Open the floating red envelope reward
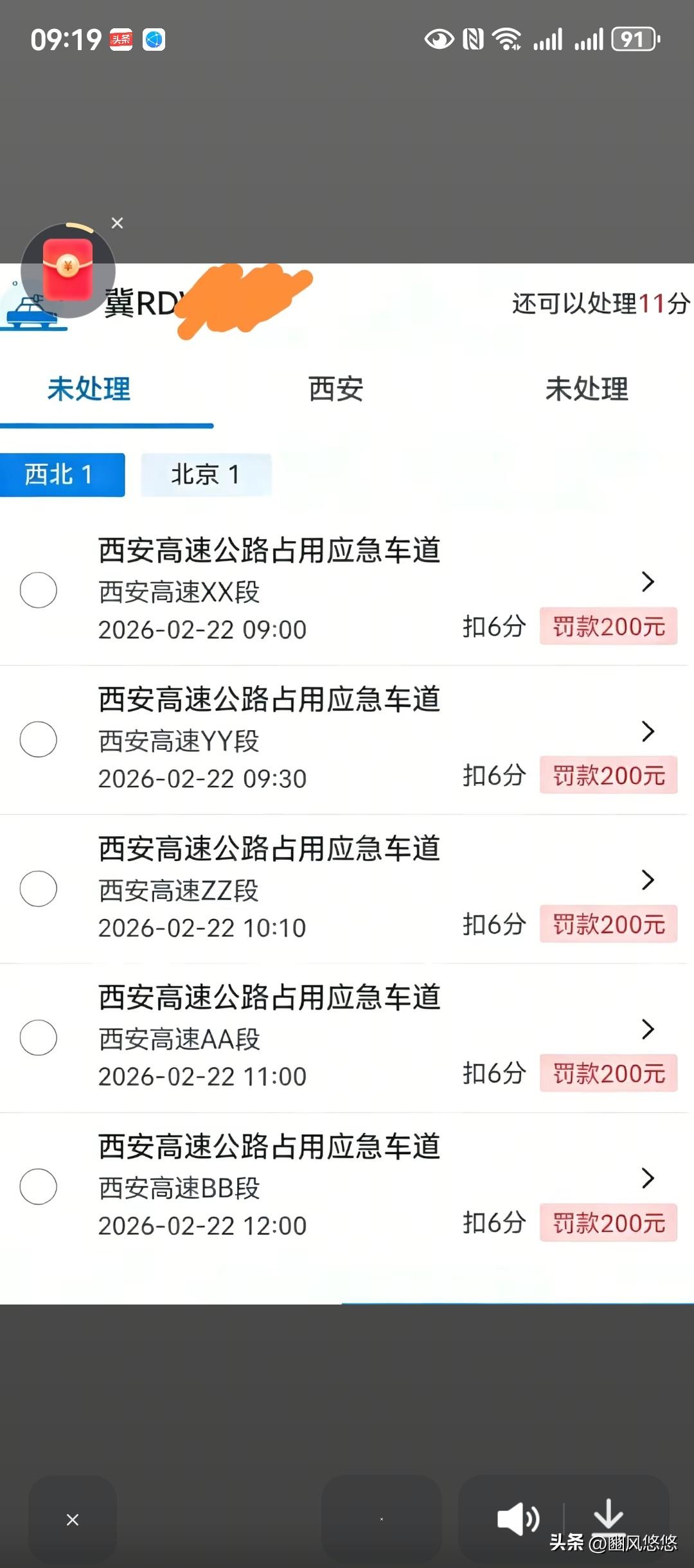This screenshot has height=1568, width=694. pyautogui.click(x=68, y=270)
